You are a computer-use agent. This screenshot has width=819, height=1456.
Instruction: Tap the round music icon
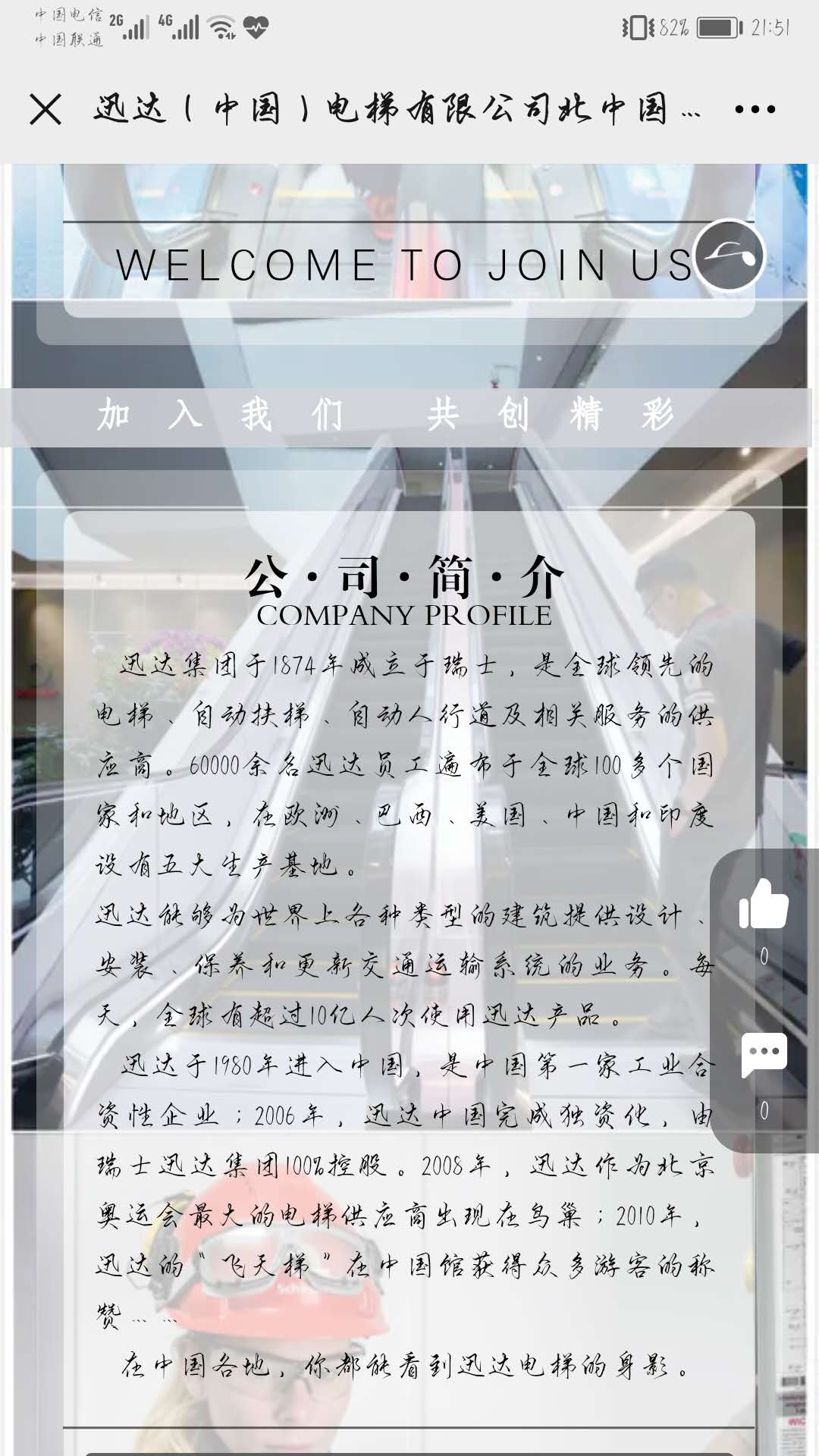click(x=729, y=256)
